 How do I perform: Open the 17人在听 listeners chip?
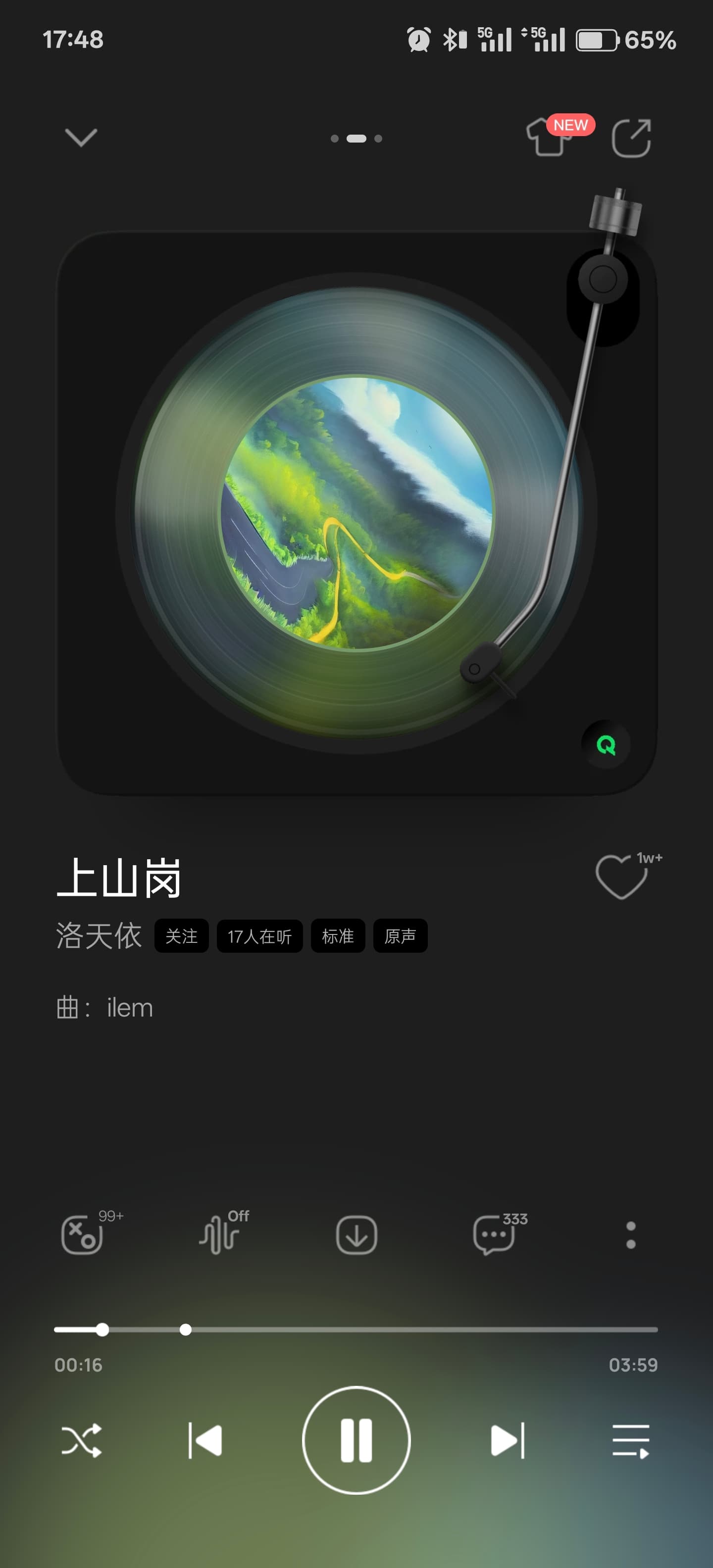point(259,935)
